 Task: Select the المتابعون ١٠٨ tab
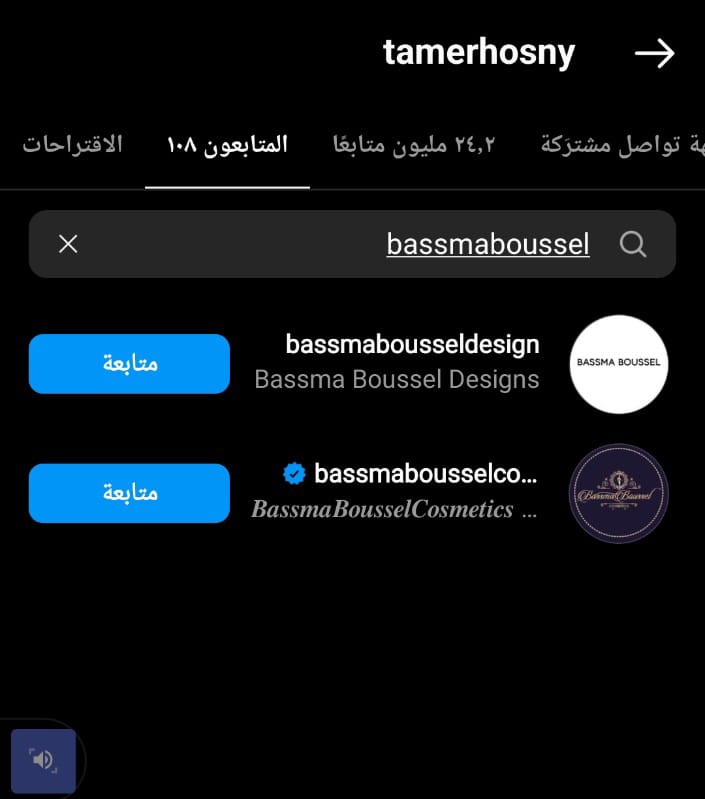pyautogui.click(x=227, y=145)
